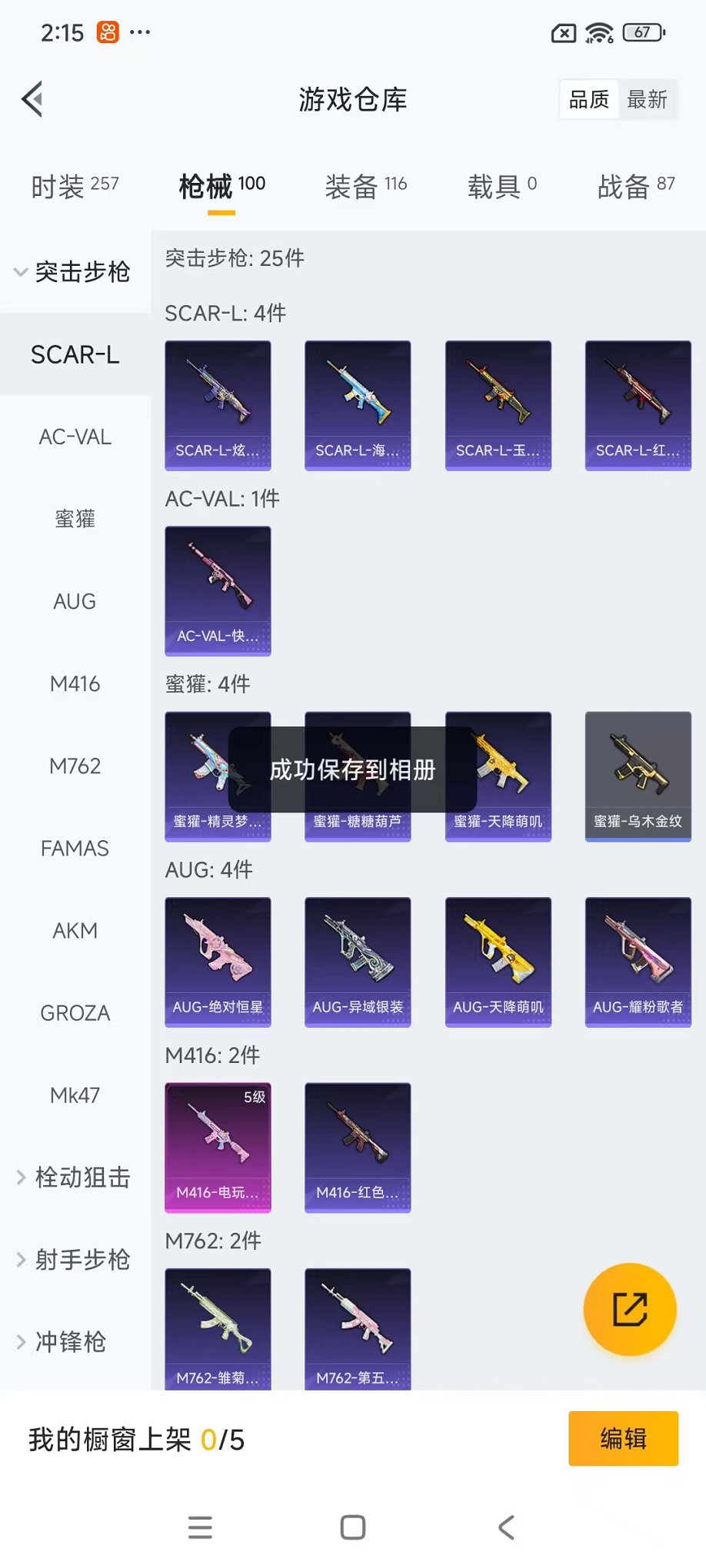Open the SCAR-L-海 skin tile
This screenshot has width=706, height=1568.
pyautogui.click(x=358, y=405)
